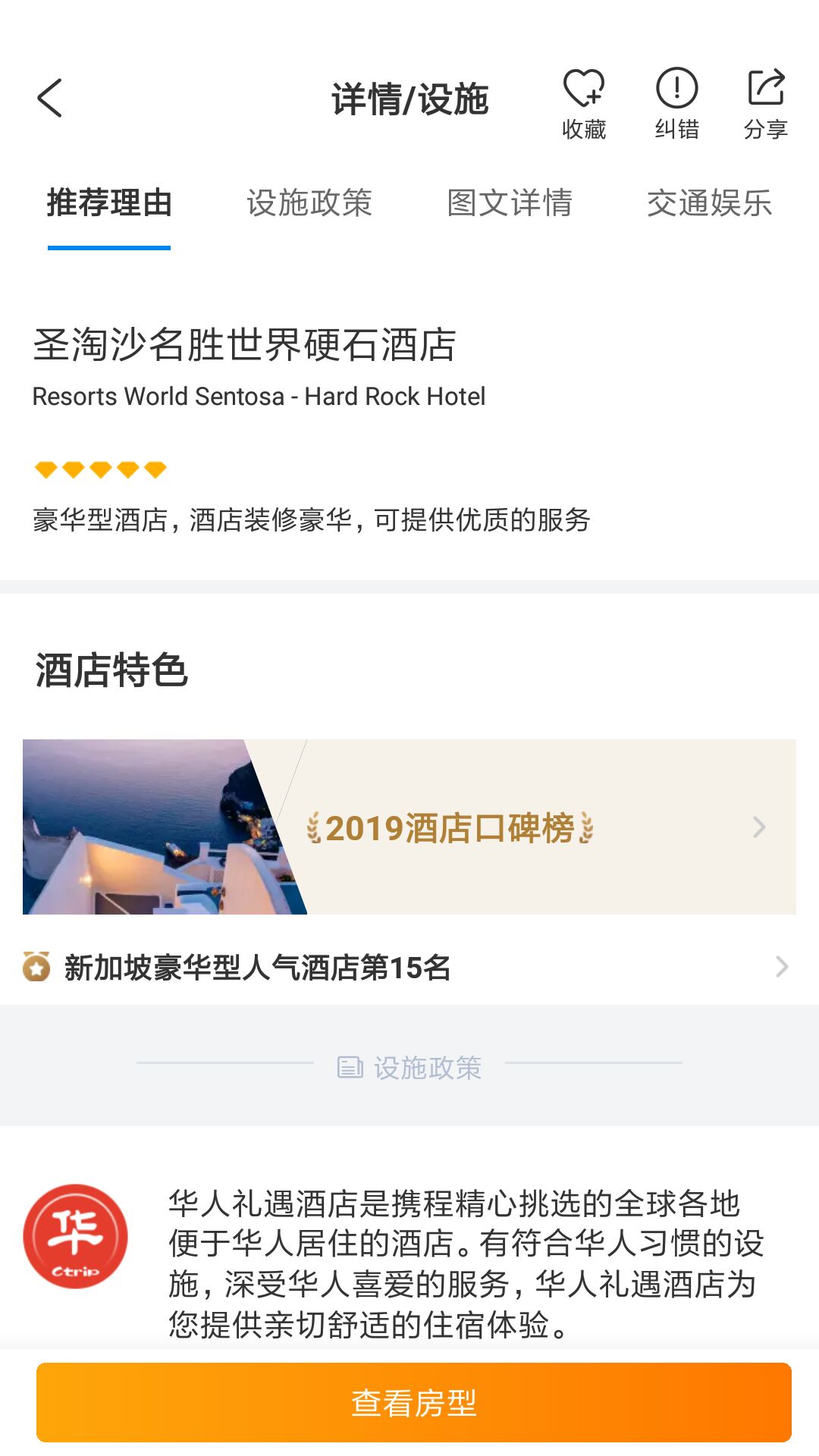Add hotel to favorites via 收藏
819x1456 pixels.
[584, 104]
